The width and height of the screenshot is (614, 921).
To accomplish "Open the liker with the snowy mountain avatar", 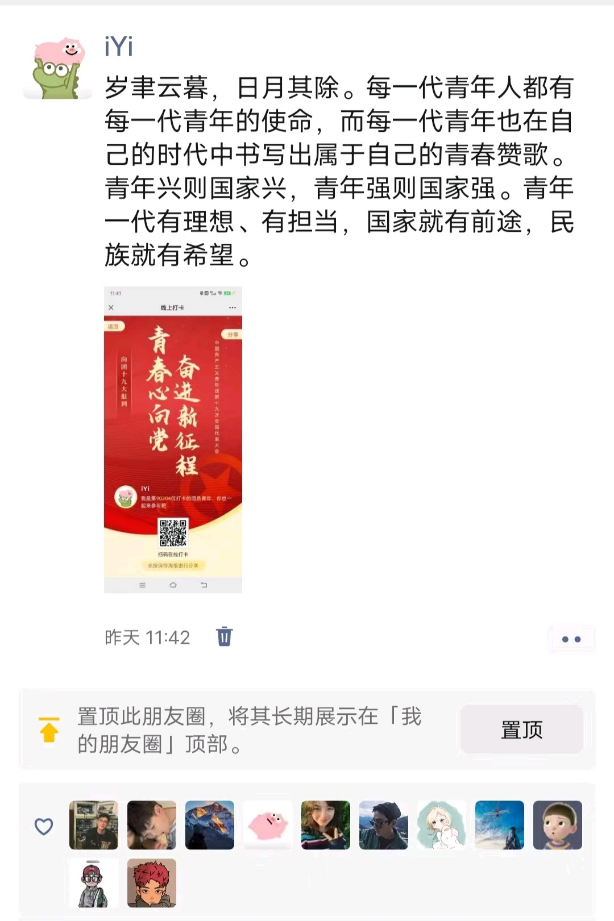I will click(210, 825).
